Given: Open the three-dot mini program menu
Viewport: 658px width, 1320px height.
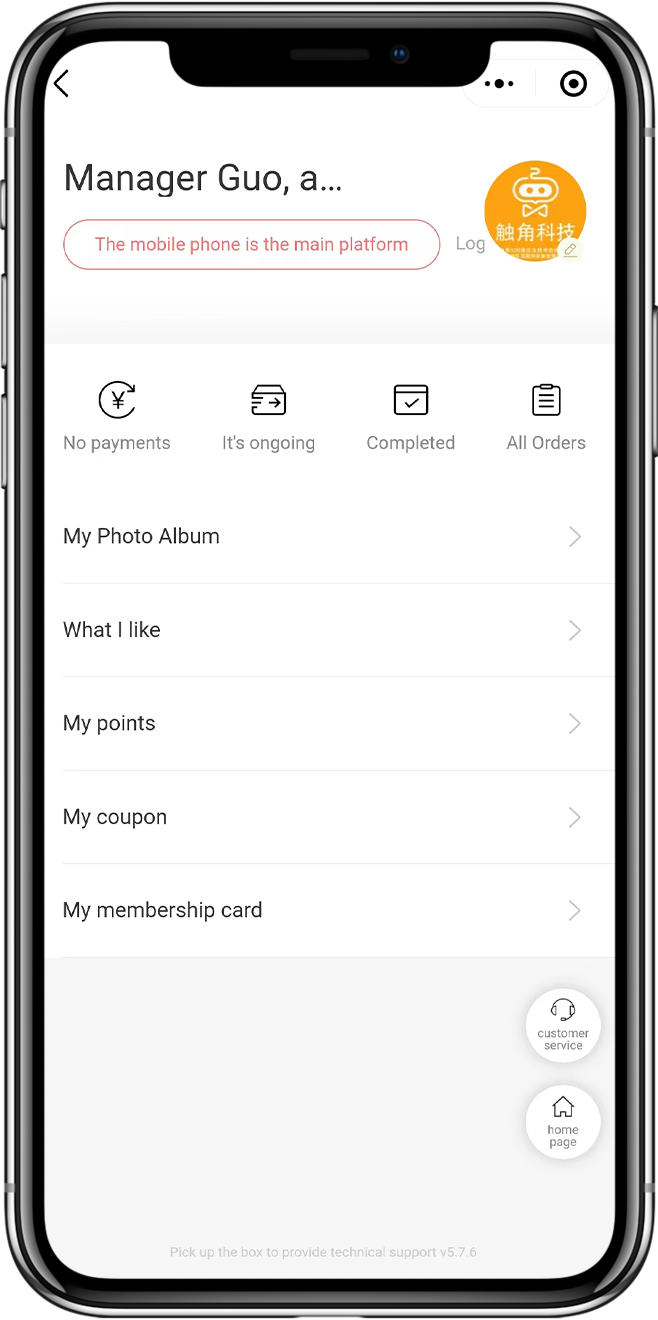Looking at the screenshot, I should (x=499, y=84).
